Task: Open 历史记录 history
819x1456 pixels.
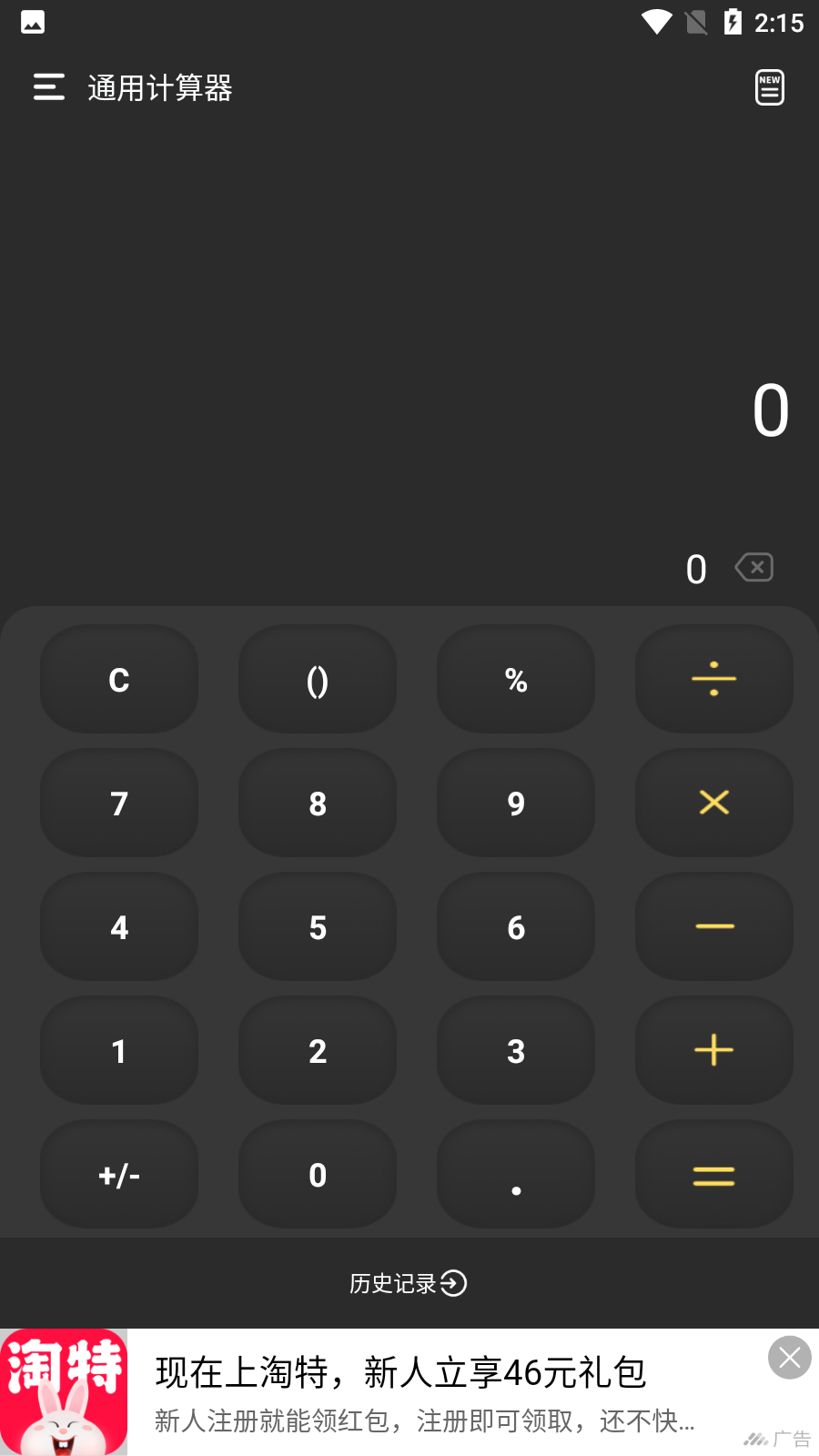Action: point(408,1283)
